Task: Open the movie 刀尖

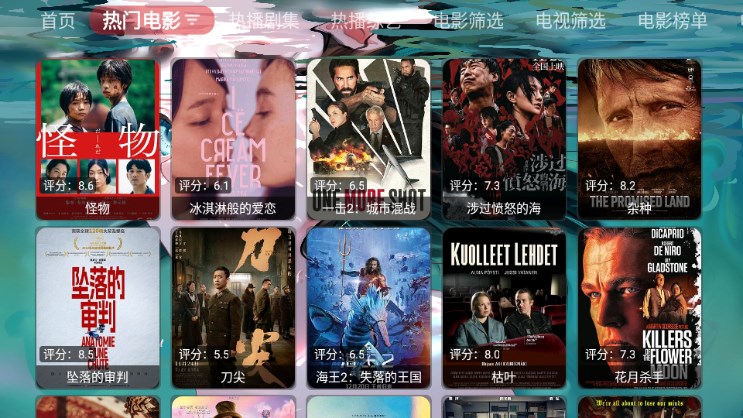Action: [x=233, y=307]
